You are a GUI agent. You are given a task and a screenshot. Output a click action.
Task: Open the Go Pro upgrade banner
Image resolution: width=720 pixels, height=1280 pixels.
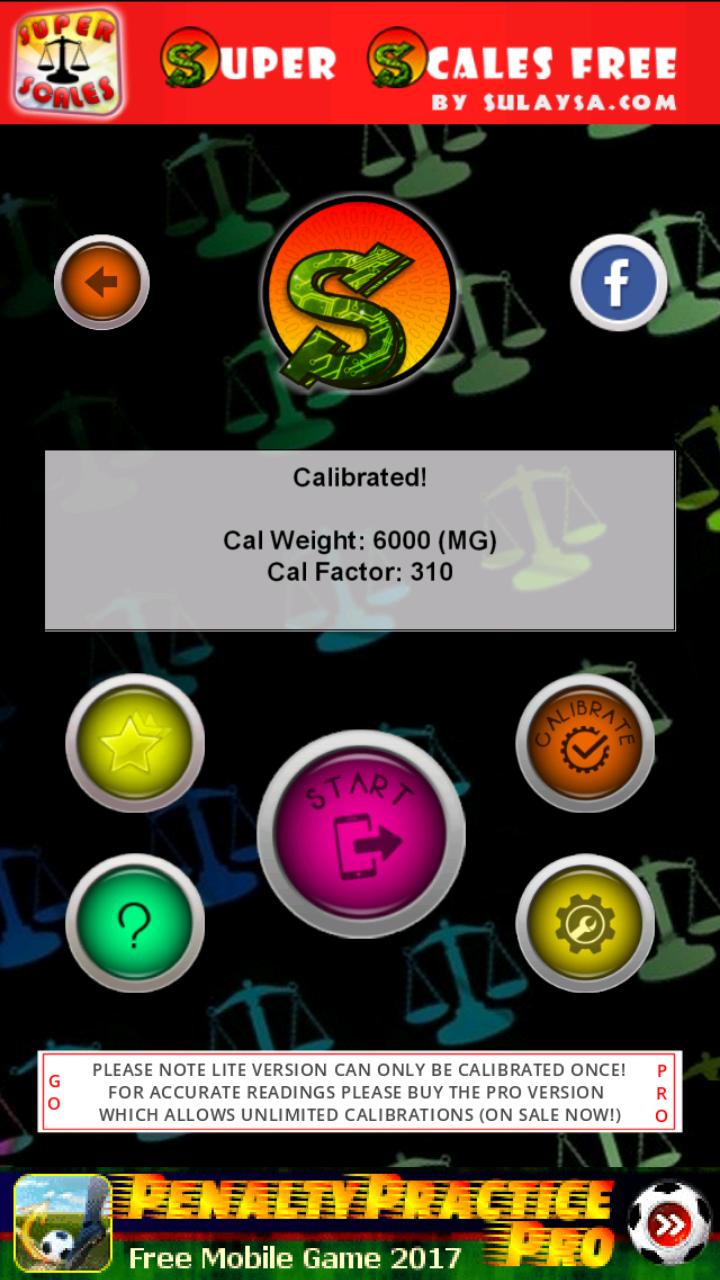(360, 1091)
